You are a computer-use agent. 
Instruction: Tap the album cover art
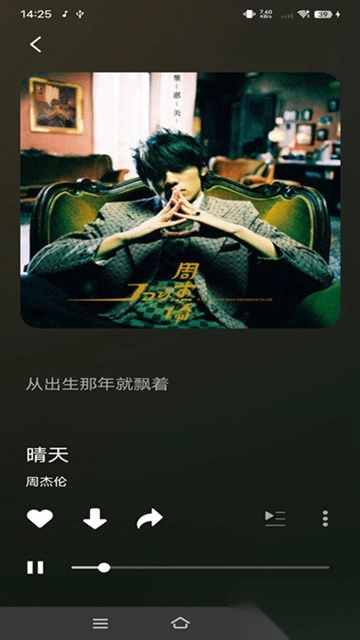click(x=180, y=200)
